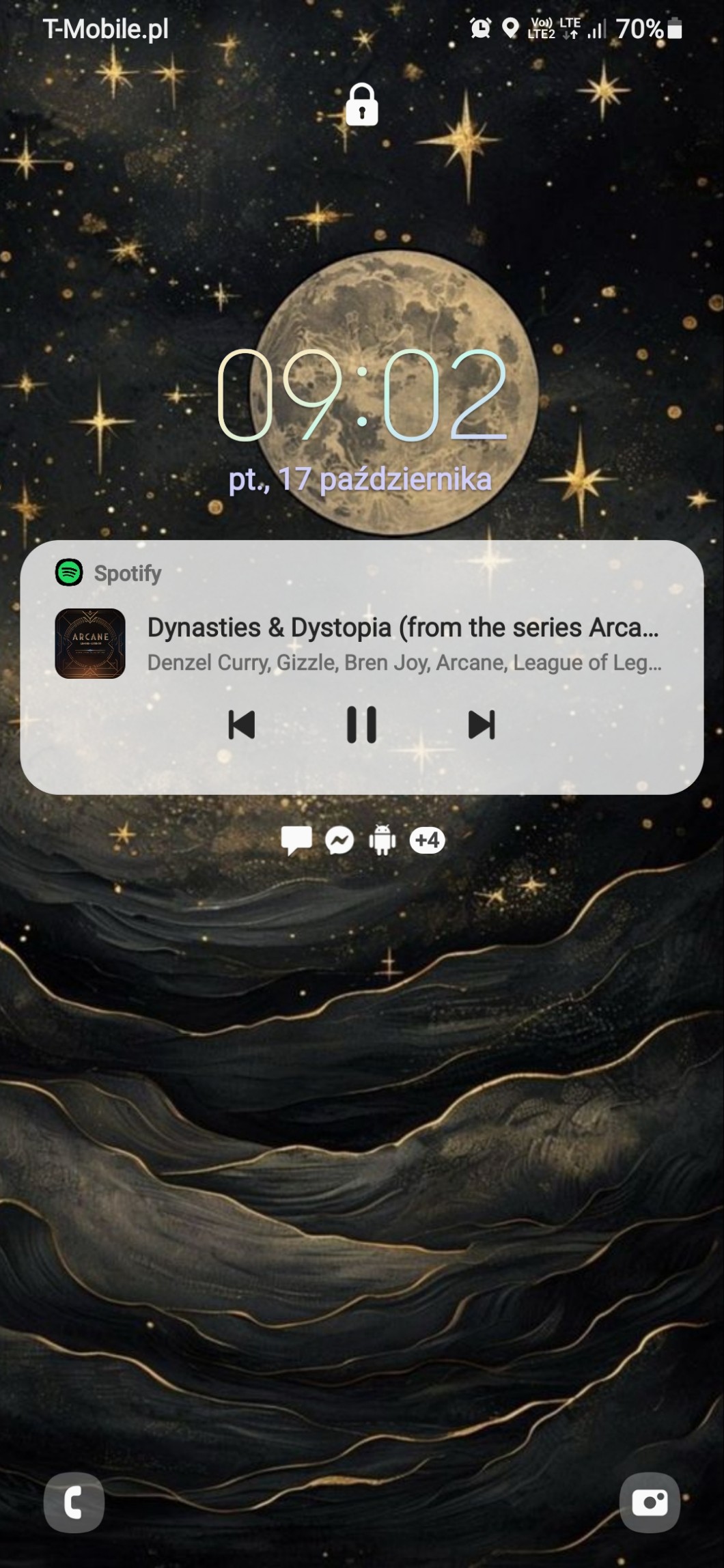Skip to the next Spotify track
The height and width of the screenshot is (1568, 724).
pos(482,725)
